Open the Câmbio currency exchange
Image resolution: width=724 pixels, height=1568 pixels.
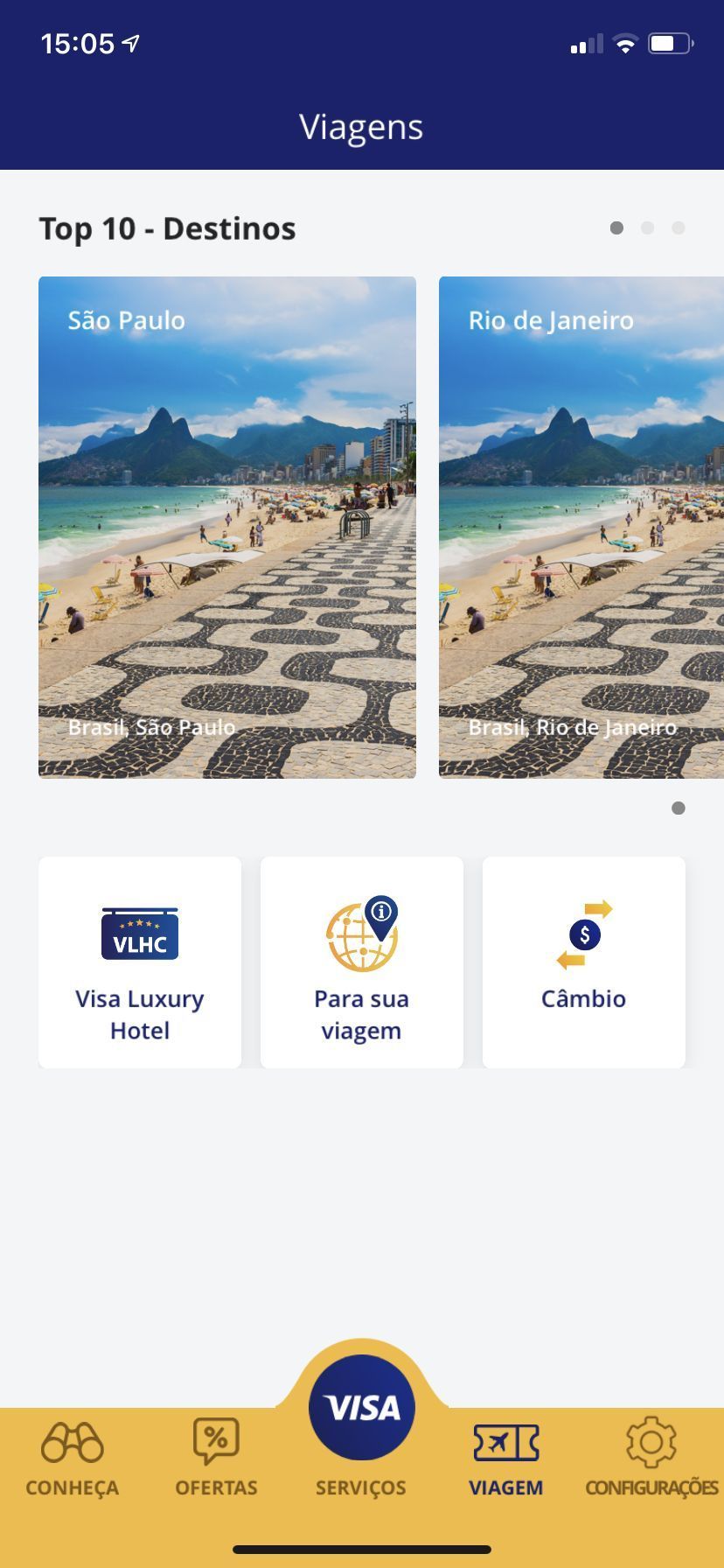pos(583,962)
